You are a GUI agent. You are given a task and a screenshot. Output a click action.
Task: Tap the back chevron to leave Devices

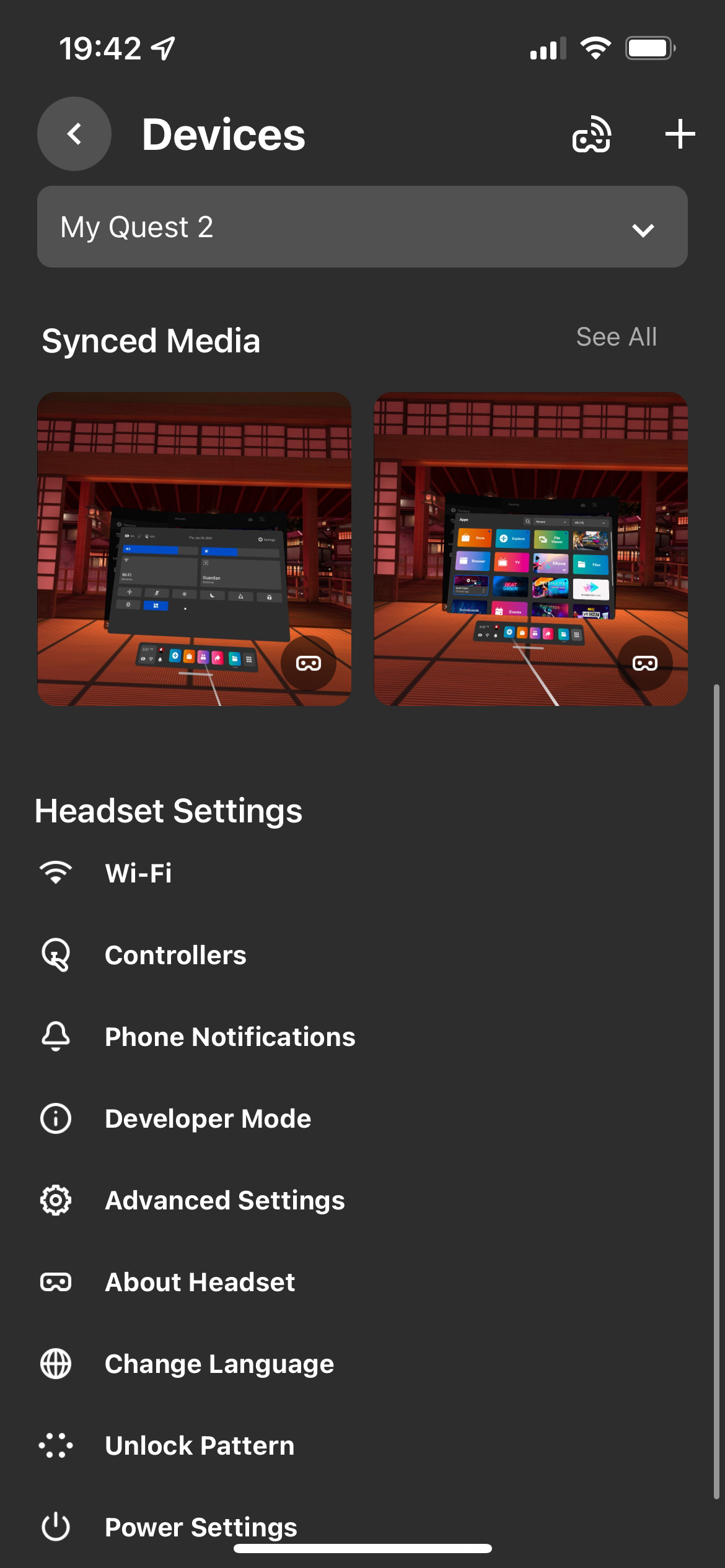(x=74, y=134)
